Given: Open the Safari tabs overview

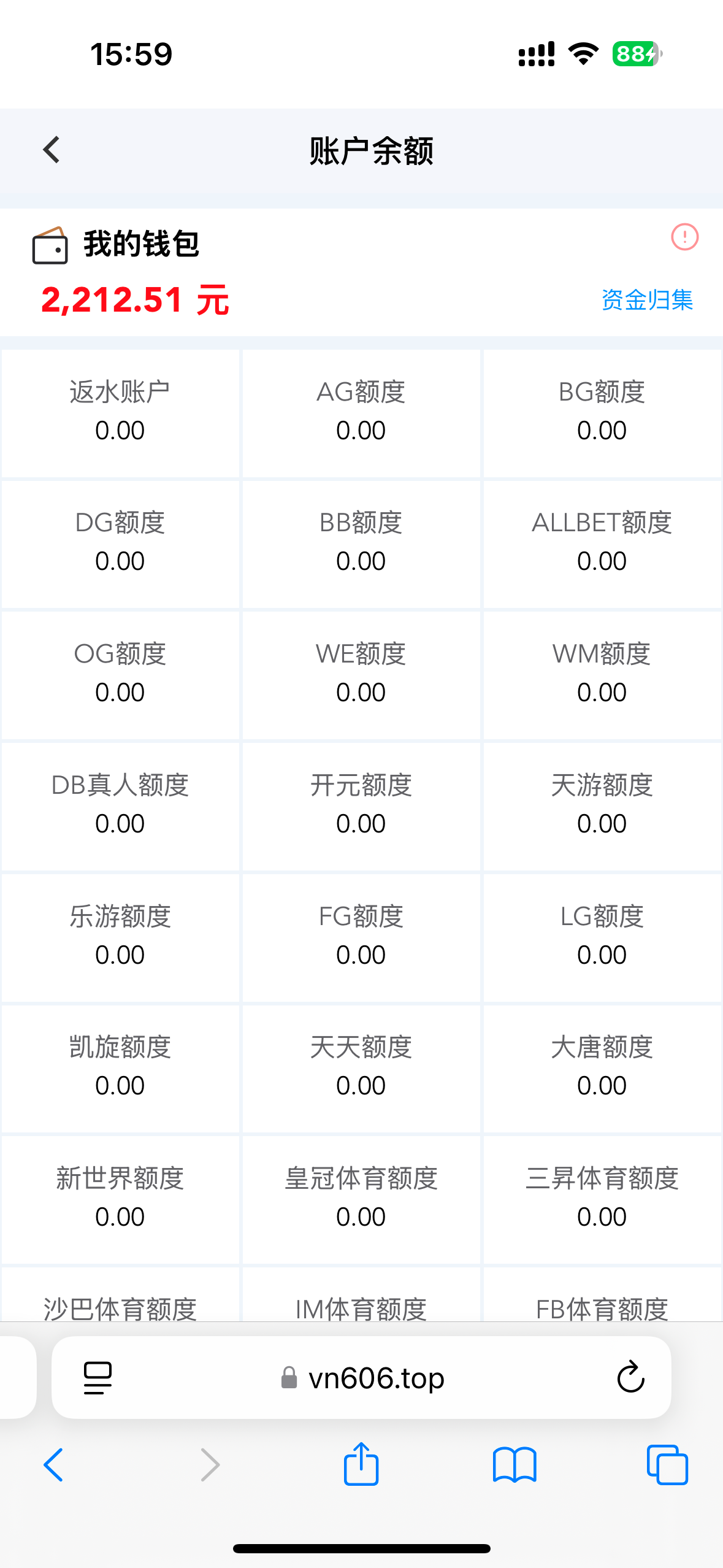Looking at the screenshot, I should tap(667, 1465).
